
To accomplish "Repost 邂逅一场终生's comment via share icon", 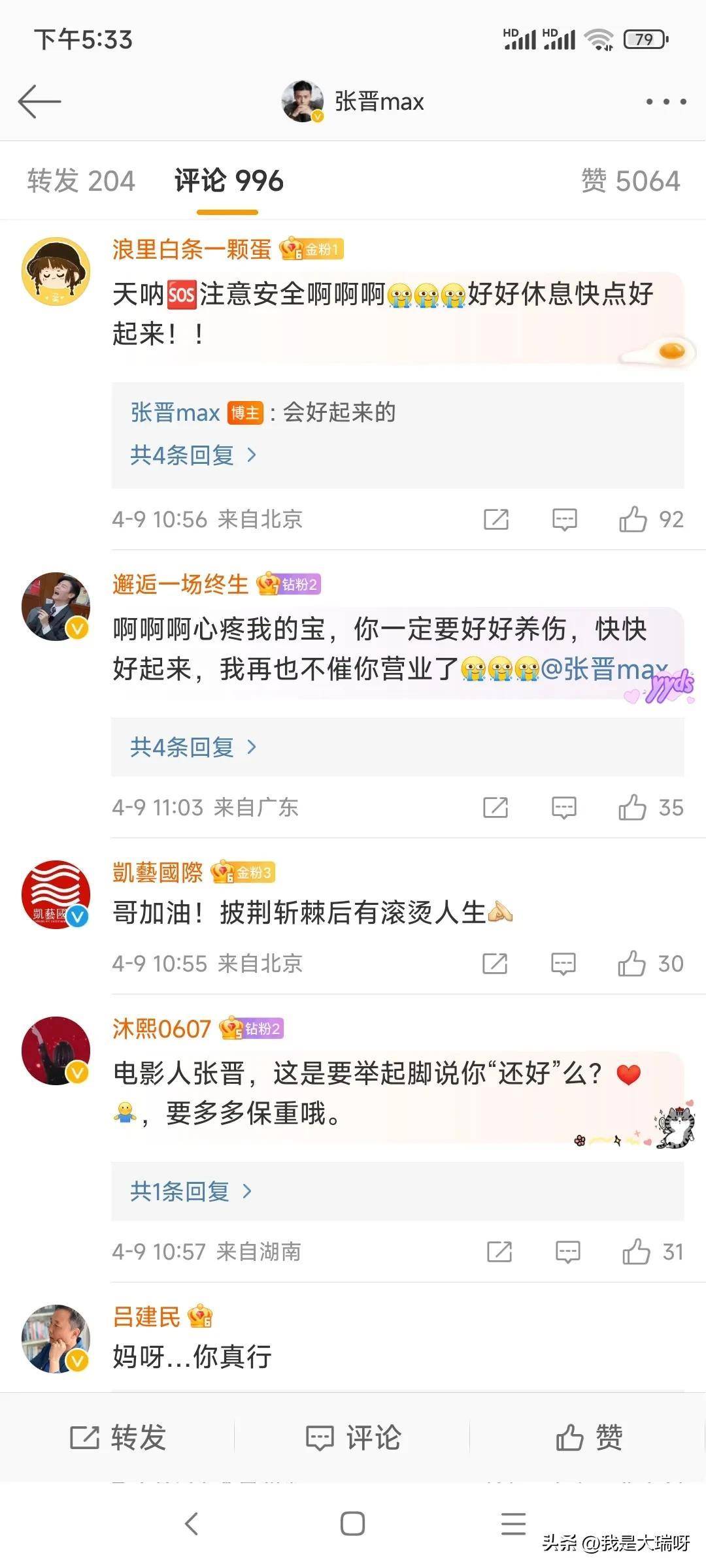I will [496, 808].
